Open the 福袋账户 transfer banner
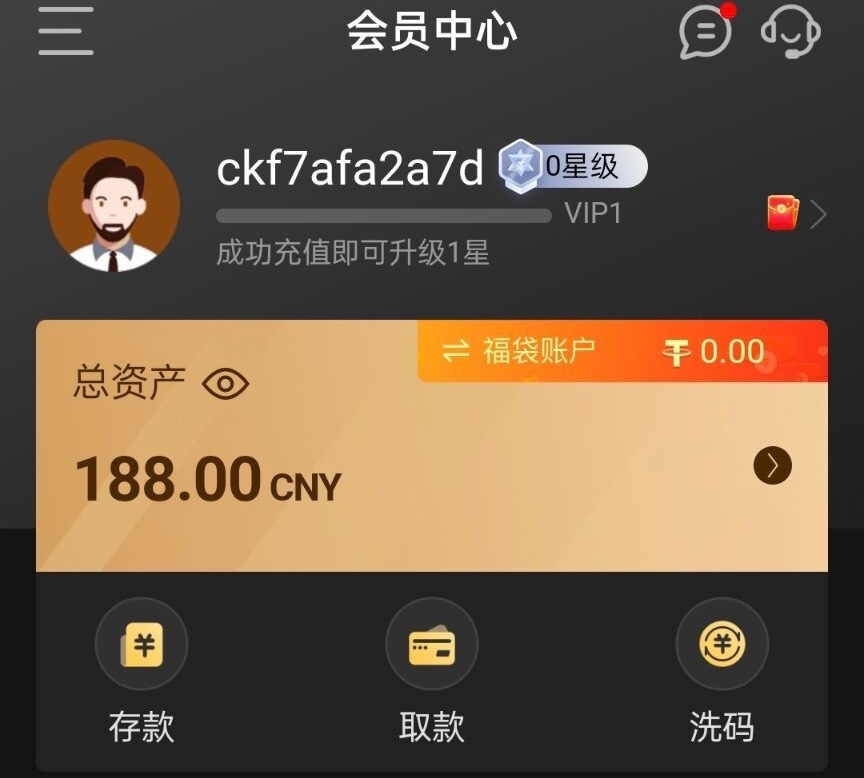The height and width of the screenshot is (778, 864). (x=621, y=351)
